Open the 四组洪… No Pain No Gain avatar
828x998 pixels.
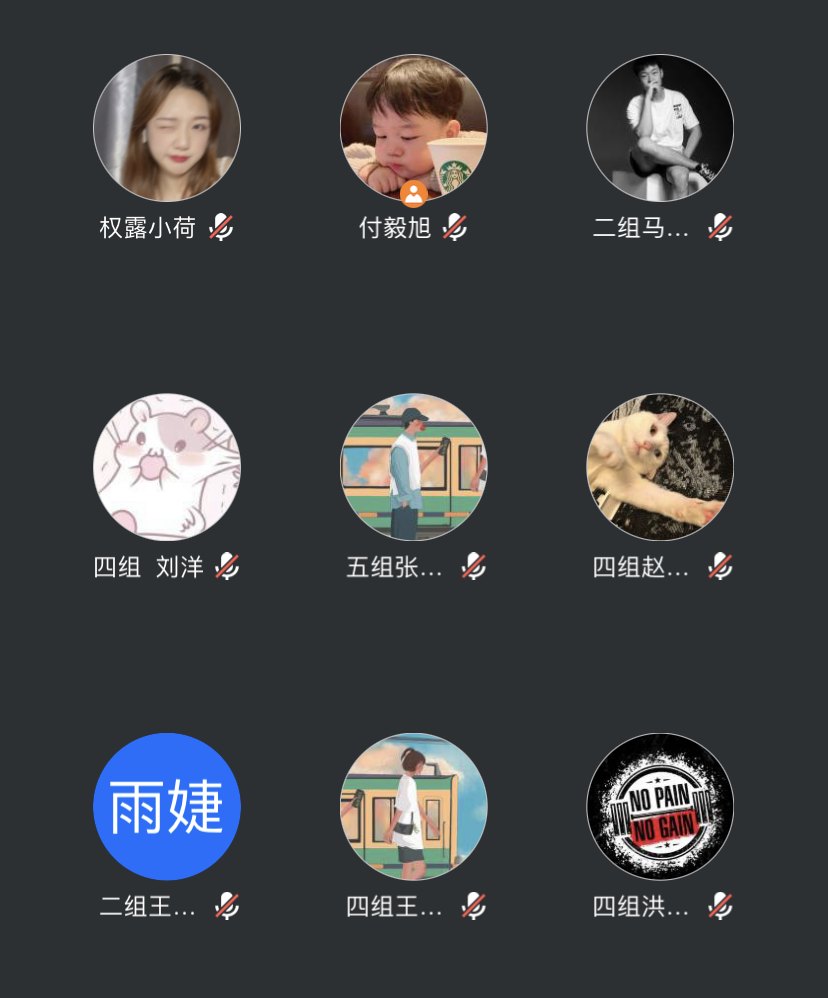point(660,806)
